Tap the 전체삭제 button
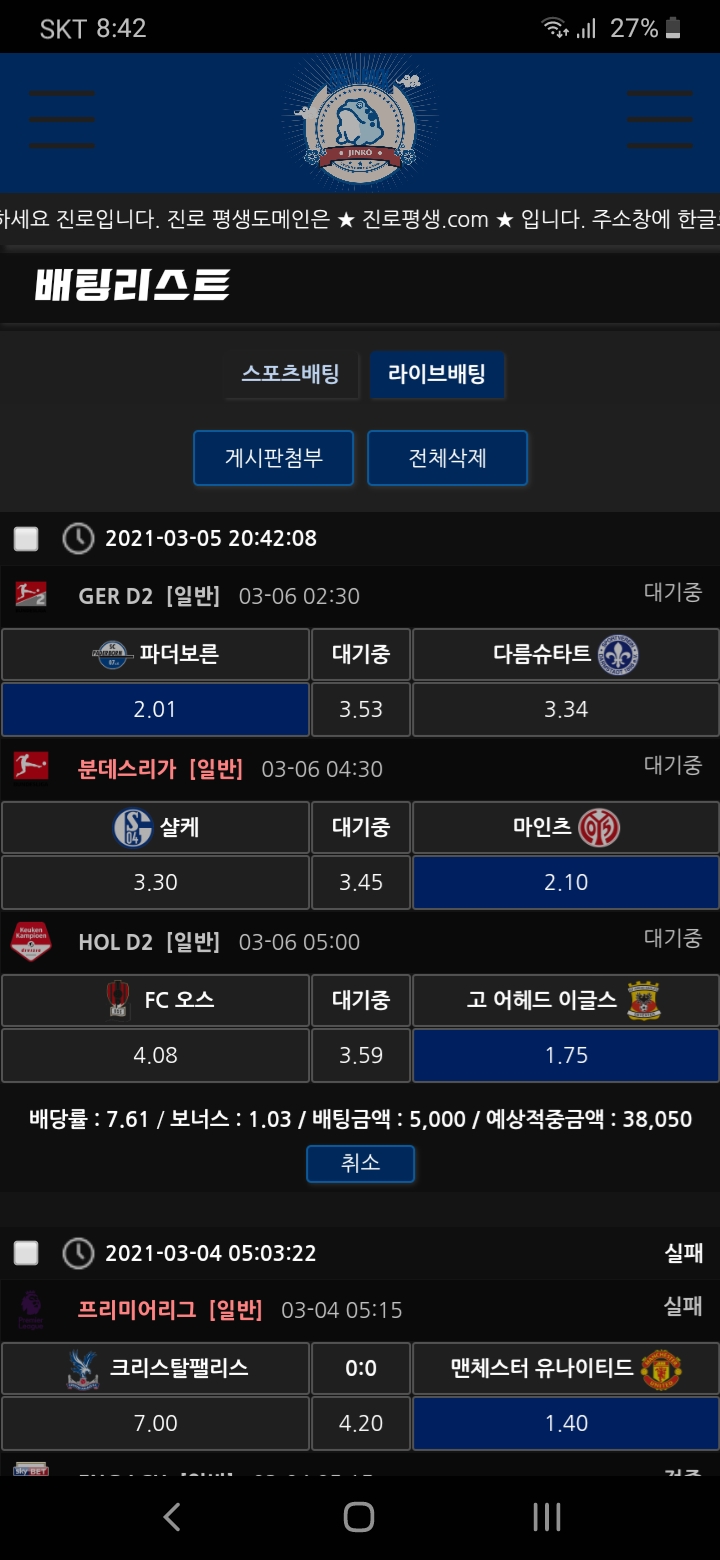The width and height of the screenshot is (720, 1560). 447,458
